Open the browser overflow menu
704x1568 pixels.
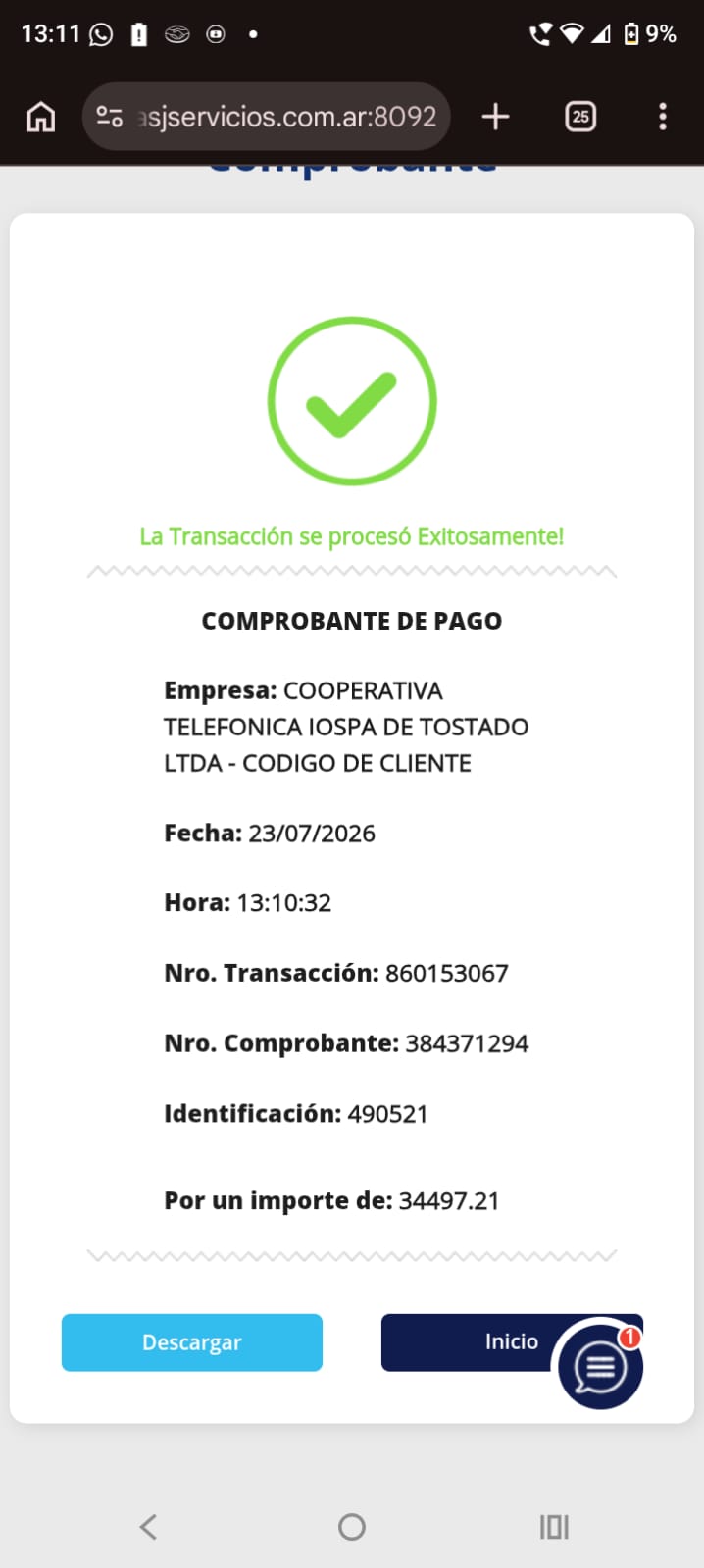coord(663,117)
